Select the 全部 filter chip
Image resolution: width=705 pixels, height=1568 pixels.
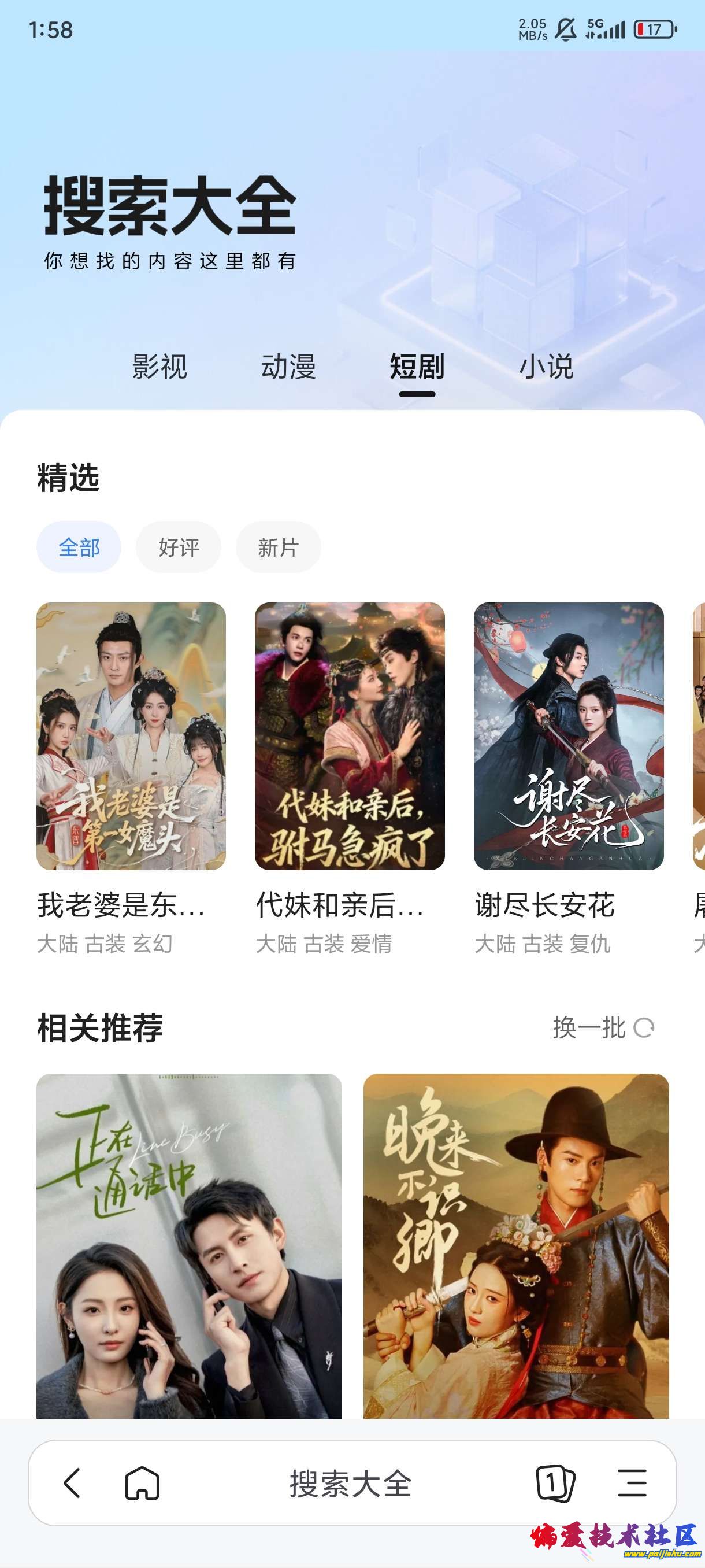click(x=79, y=547)
